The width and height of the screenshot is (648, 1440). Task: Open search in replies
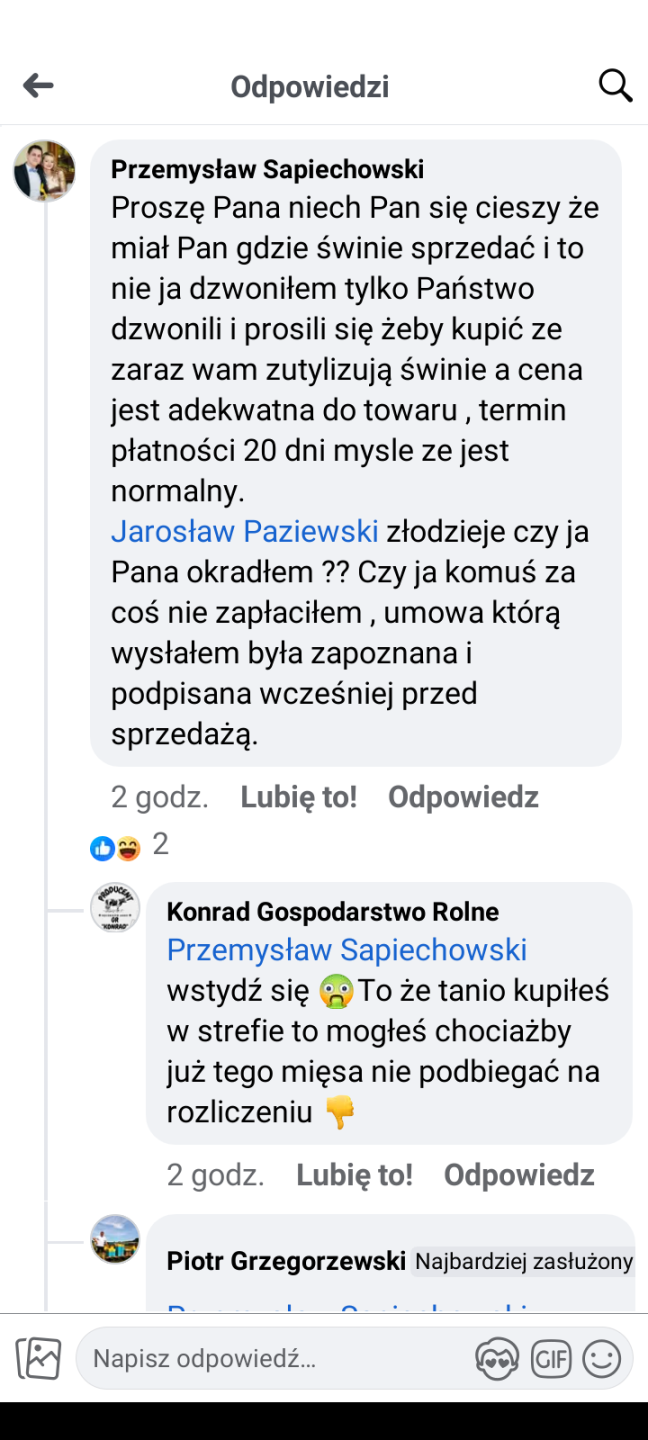tap(615, 86)
